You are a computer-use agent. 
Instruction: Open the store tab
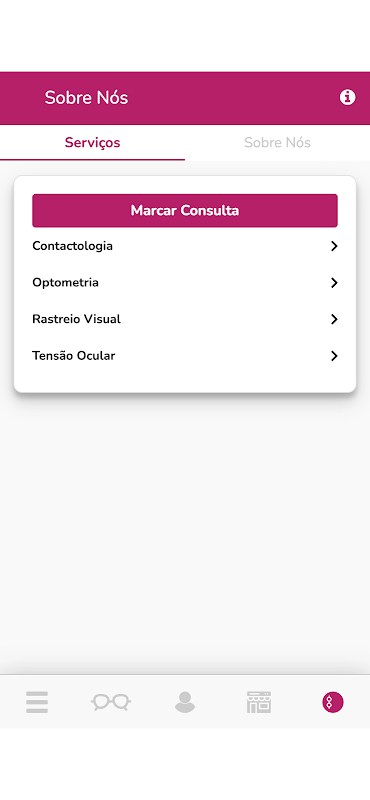point(259,702)
